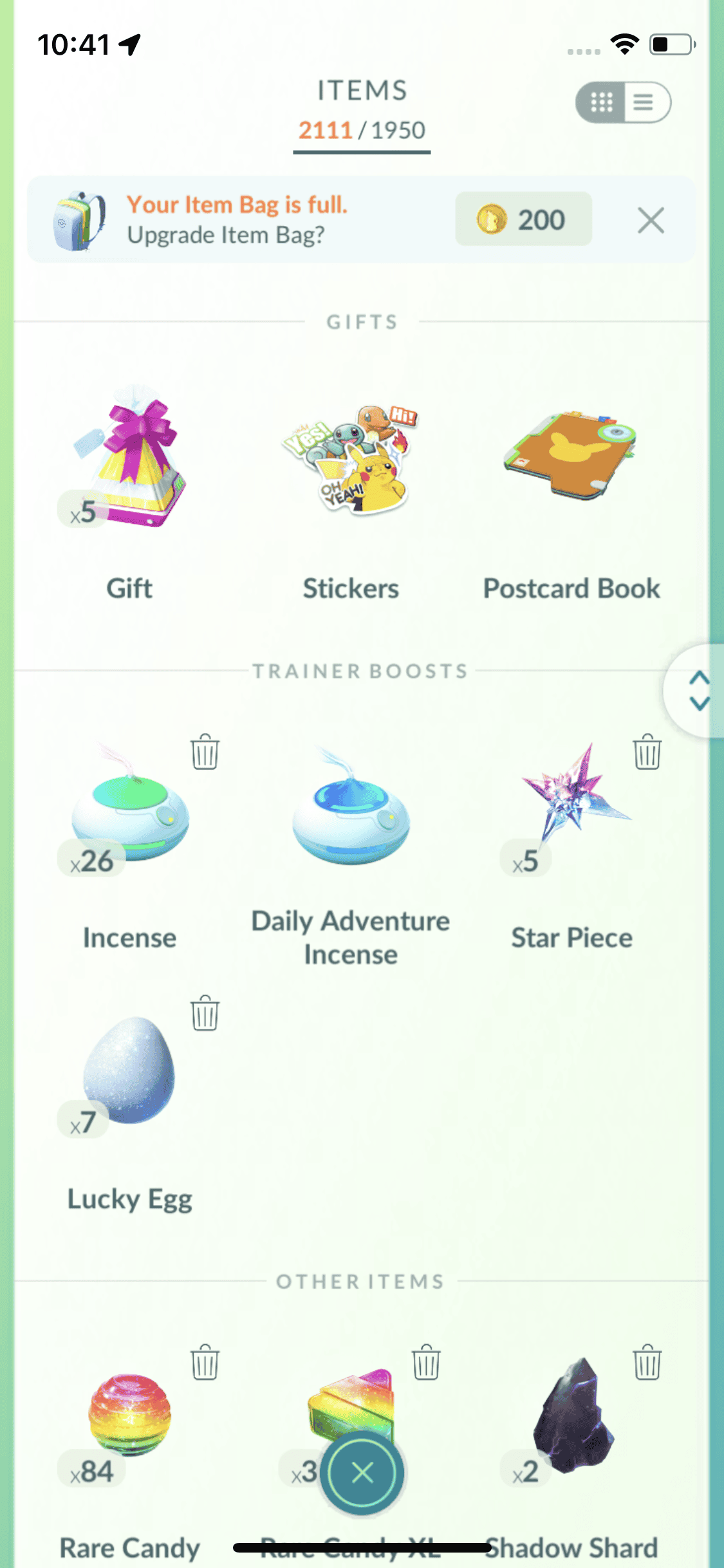Image resolution: width=724 pixels, height=1568 pixels.
Task: Discard Shadow Shard using its trash icon
Action: (x=647, y=1362)
